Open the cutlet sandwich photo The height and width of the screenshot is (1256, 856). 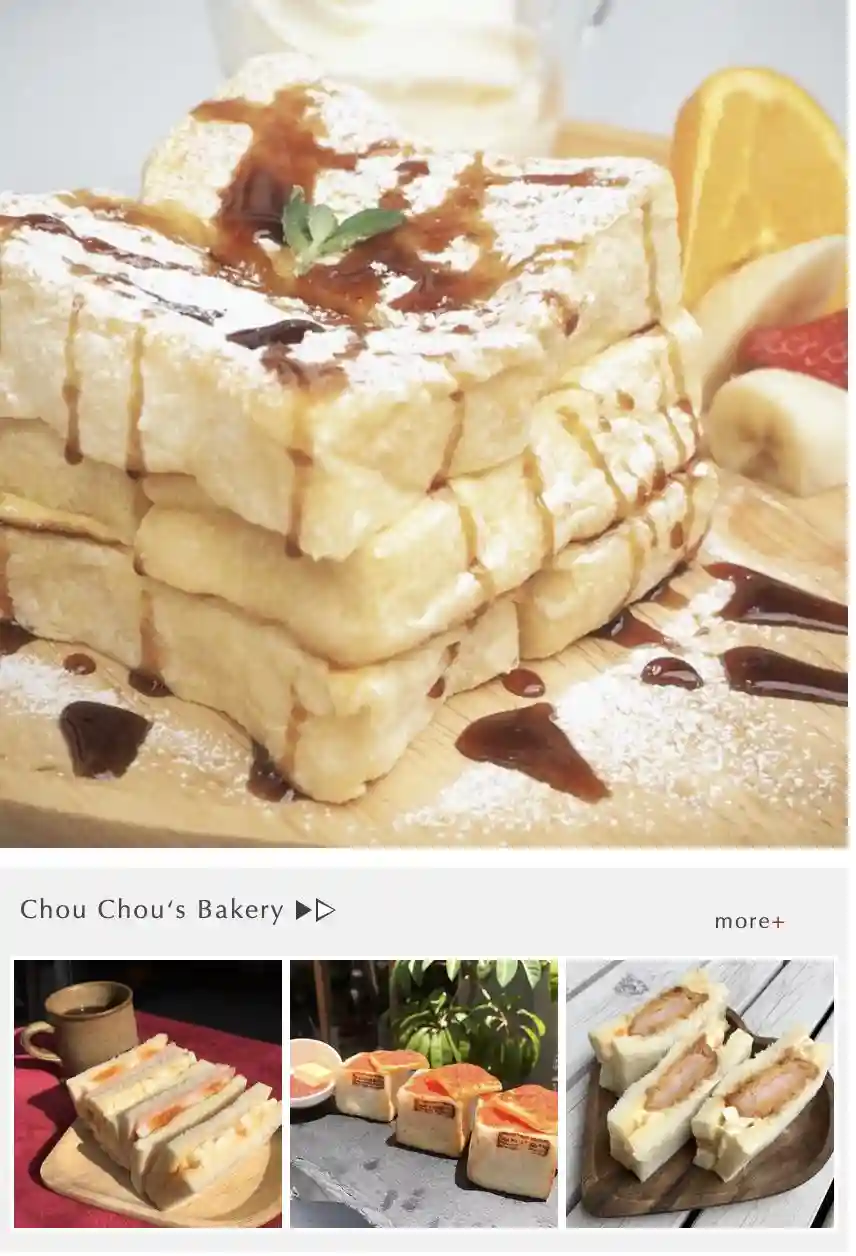pyautogui.click(x=700, y=1093)
